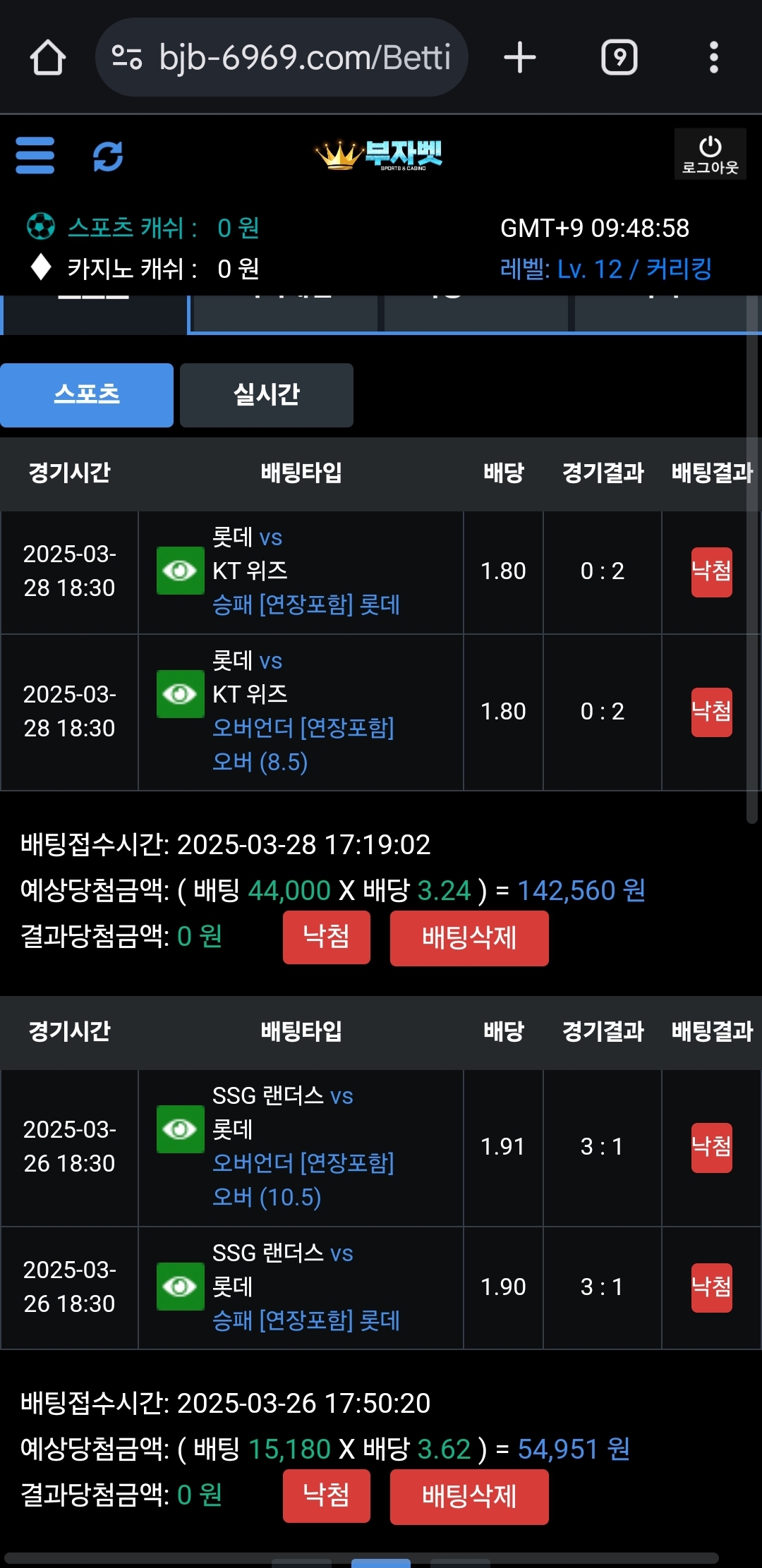Open the browser overflow menu
762x1568 pixels.
714,57
